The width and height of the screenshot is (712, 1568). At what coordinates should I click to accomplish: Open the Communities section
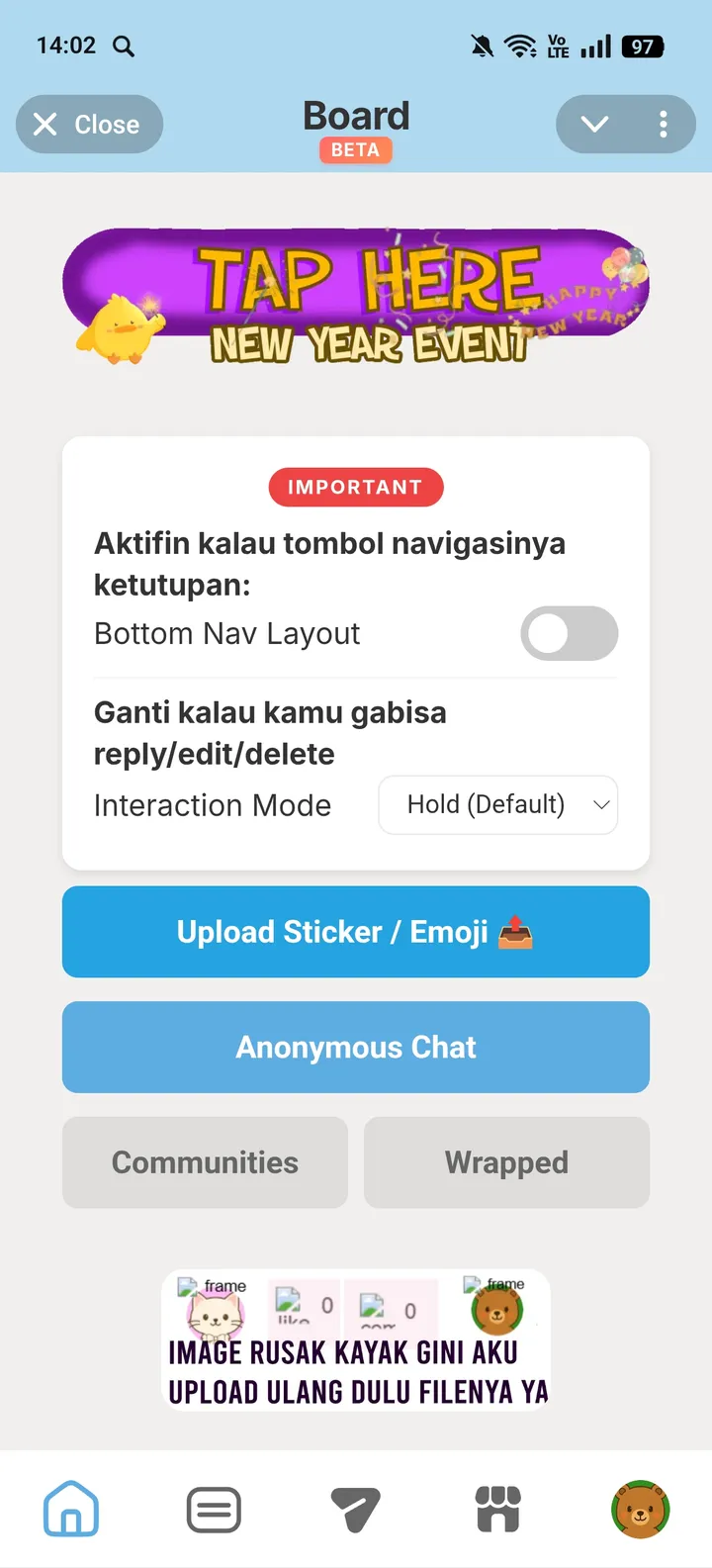coord(205,1162)
